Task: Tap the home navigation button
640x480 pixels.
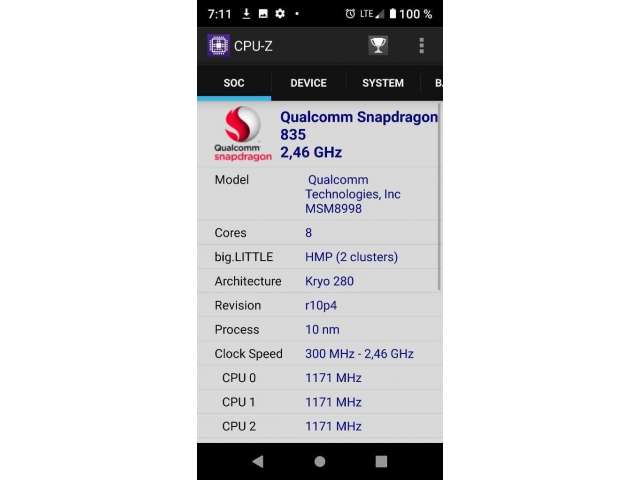Action: tap(320, 461)
